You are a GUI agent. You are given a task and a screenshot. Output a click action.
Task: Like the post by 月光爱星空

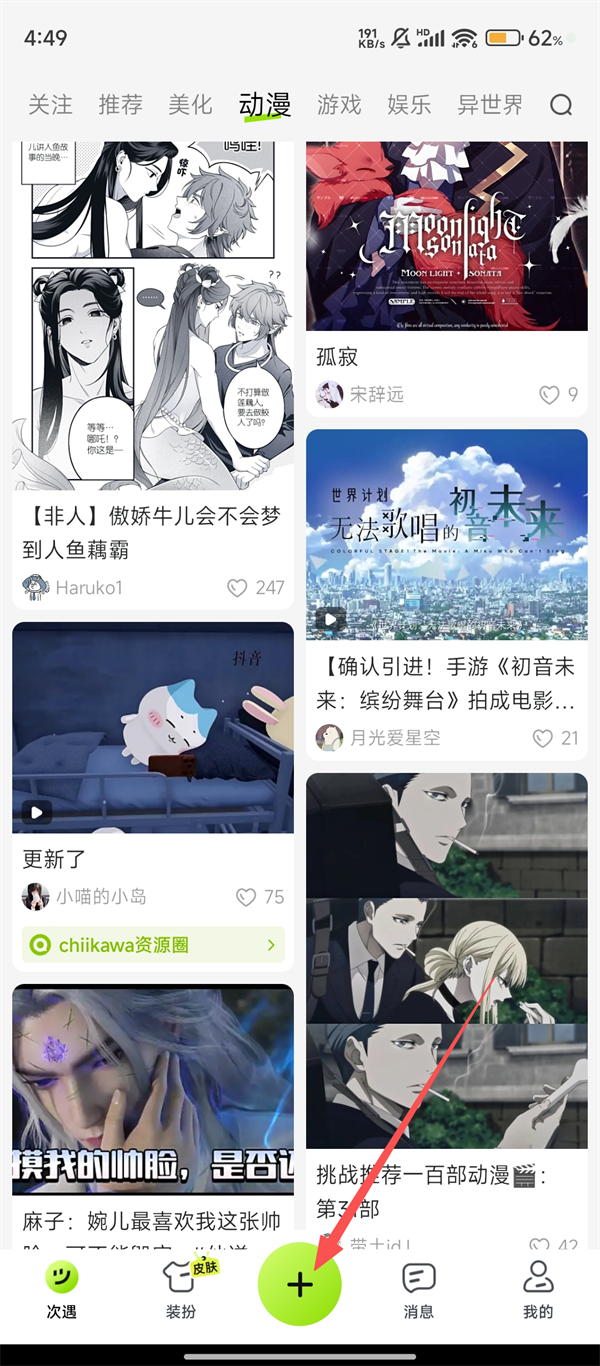click(543, 738)
